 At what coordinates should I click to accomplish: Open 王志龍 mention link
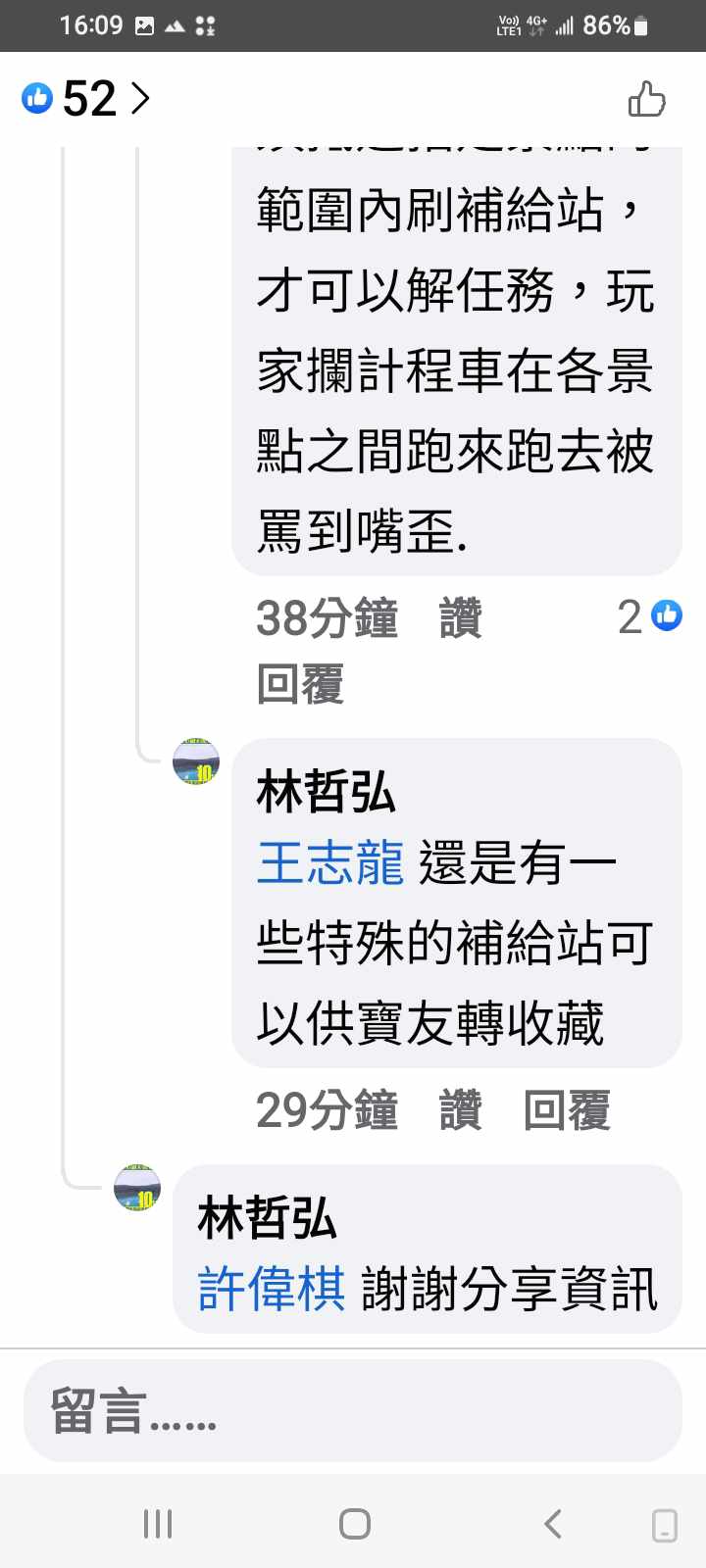(x=329, y=863)
